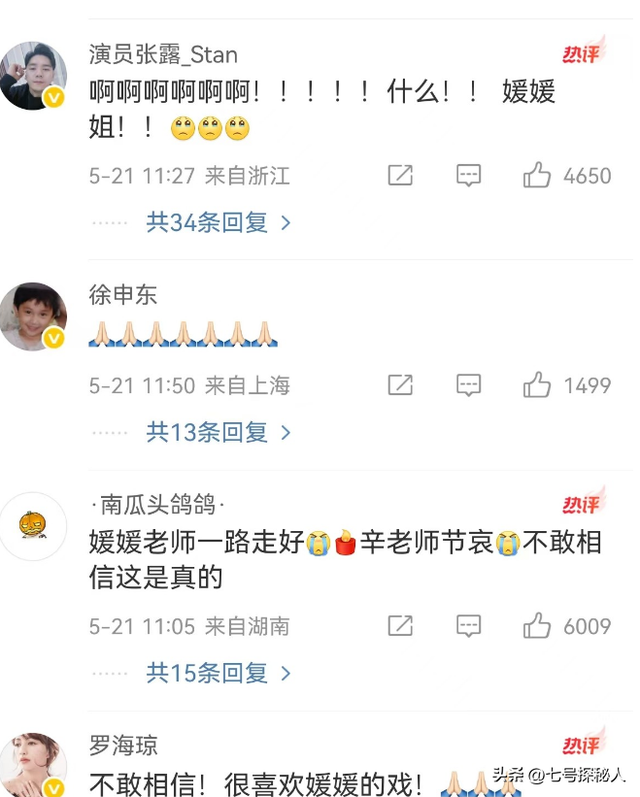The width and height of the screenshot is (640, 797).
Task: Reply to ·南瓜头鸽鸽·'s comment
Action: coord(469,626)
